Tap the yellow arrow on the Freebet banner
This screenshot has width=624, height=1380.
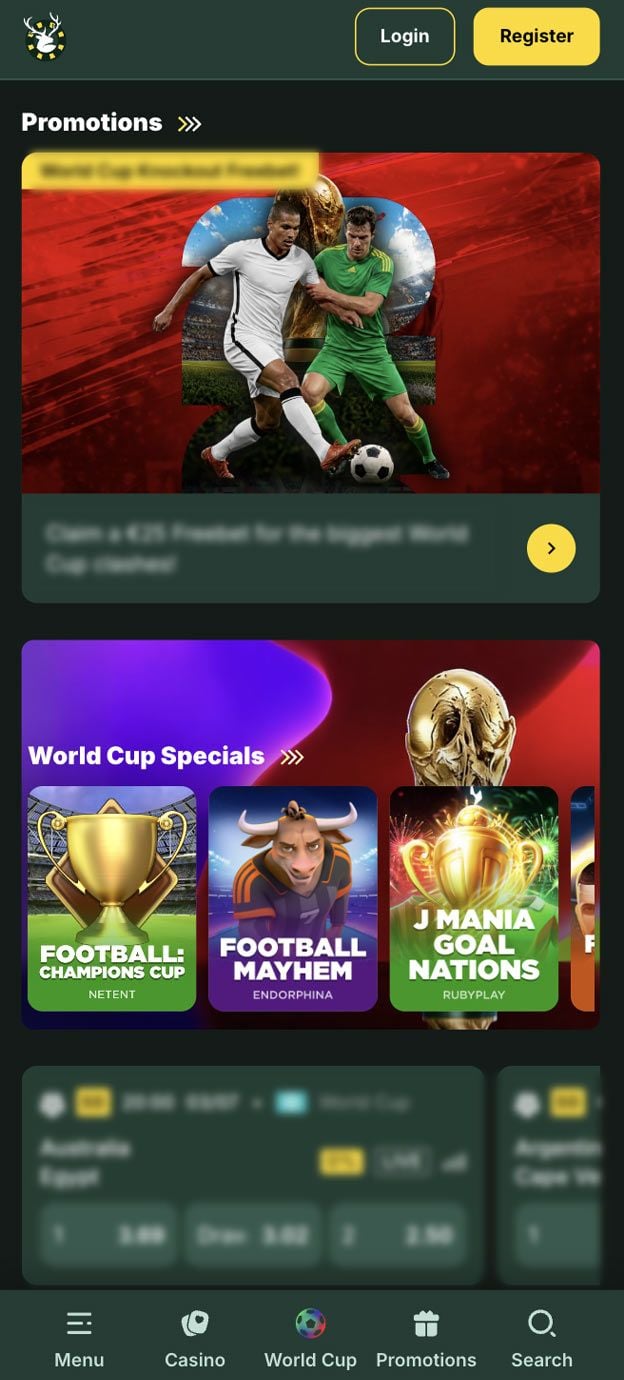point(551,548)
